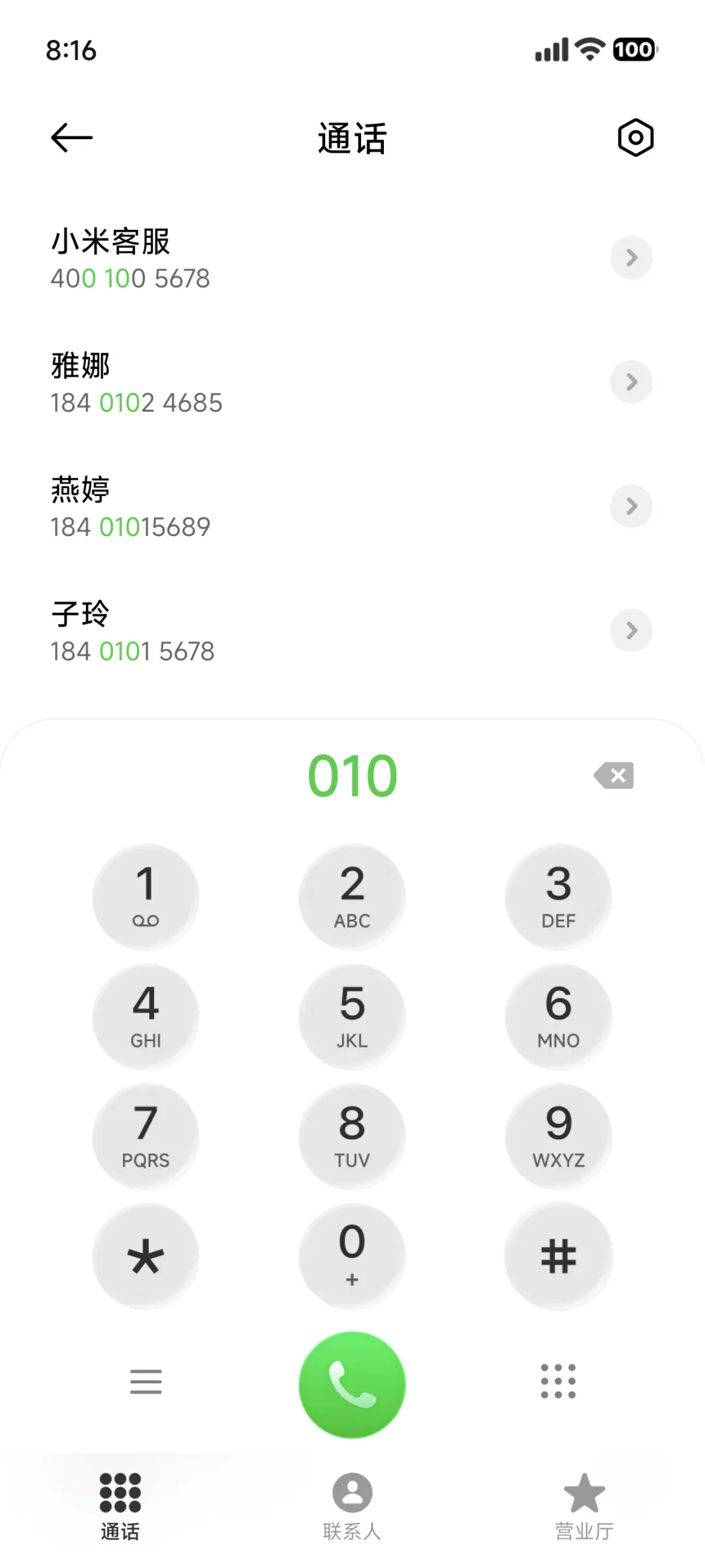
Task: Tap the dialed number 010 display
Action: point(352,775)
